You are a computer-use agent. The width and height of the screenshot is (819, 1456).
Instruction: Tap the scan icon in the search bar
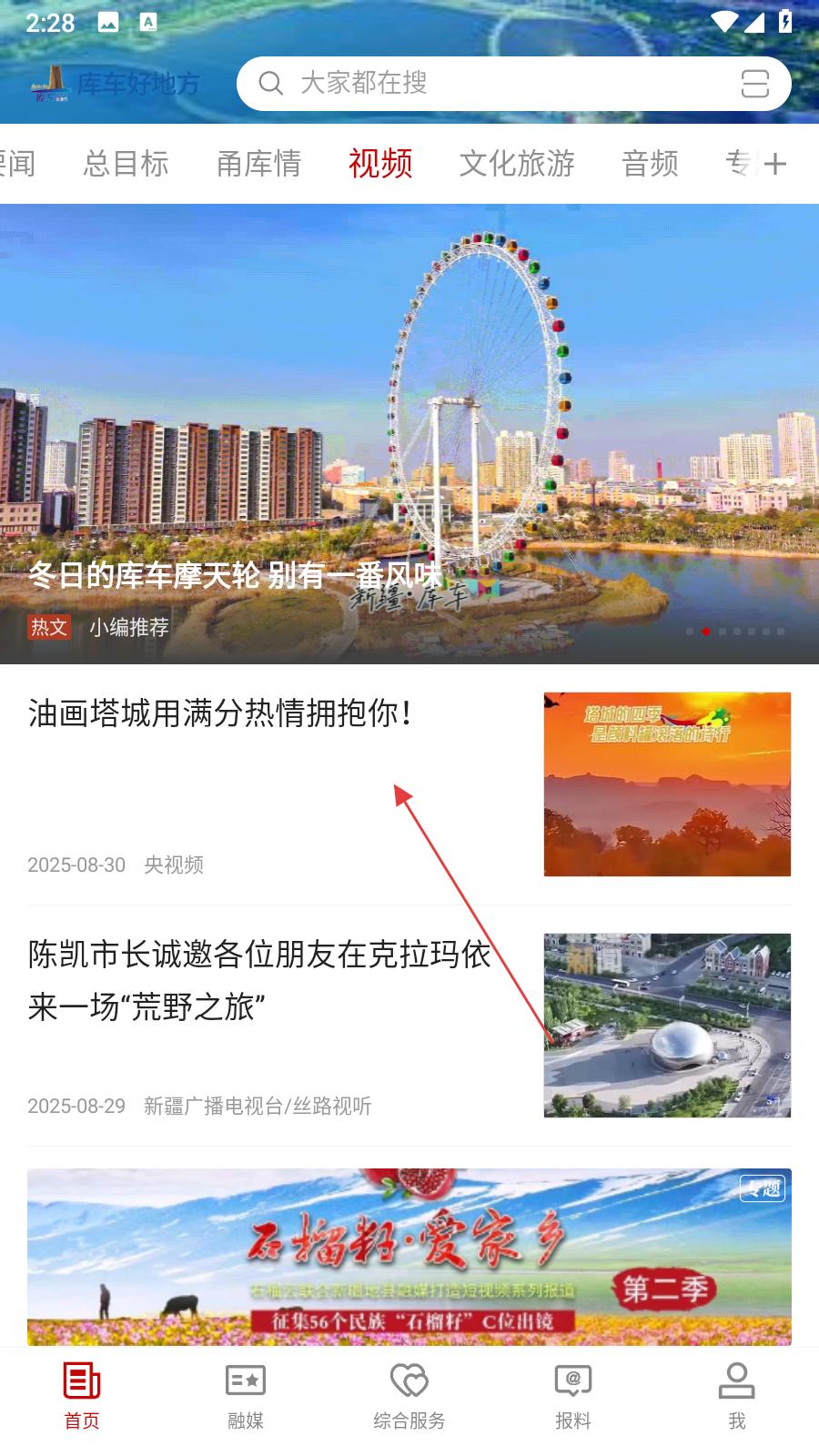(754, 84)
